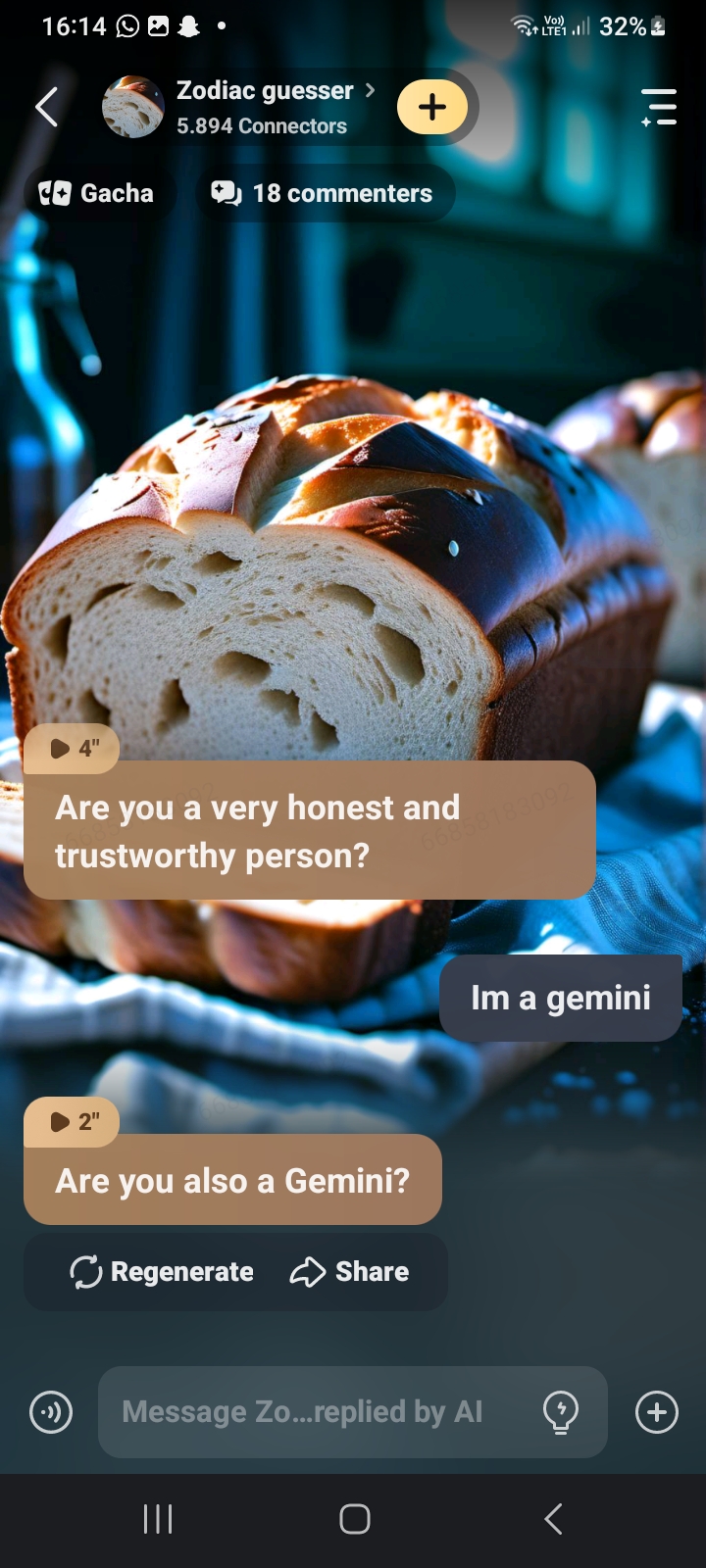Open the top-right chat menu icon

pyautogui.click(x=659, y=107)
